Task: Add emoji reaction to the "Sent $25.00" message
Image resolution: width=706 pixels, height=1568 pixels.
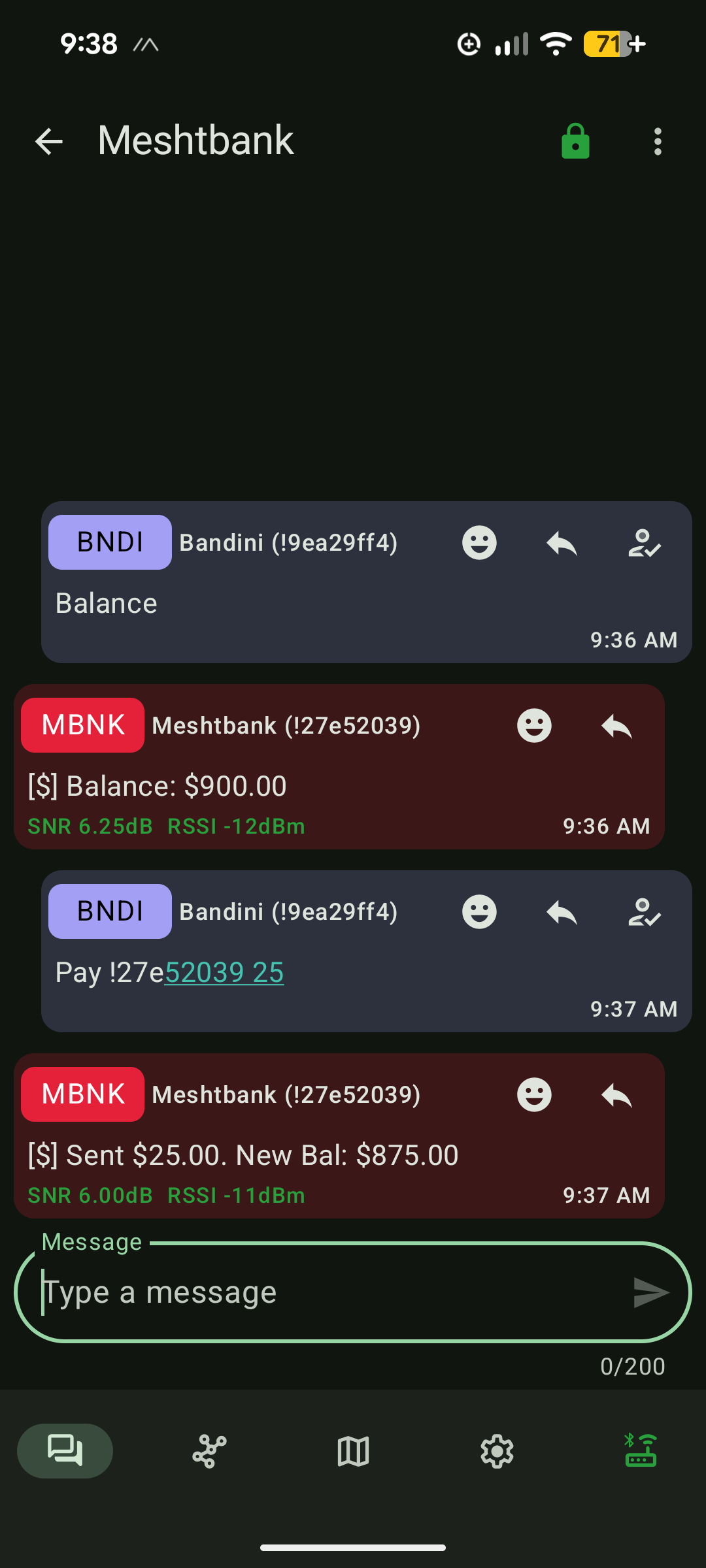Action: tap(534, 1095)
